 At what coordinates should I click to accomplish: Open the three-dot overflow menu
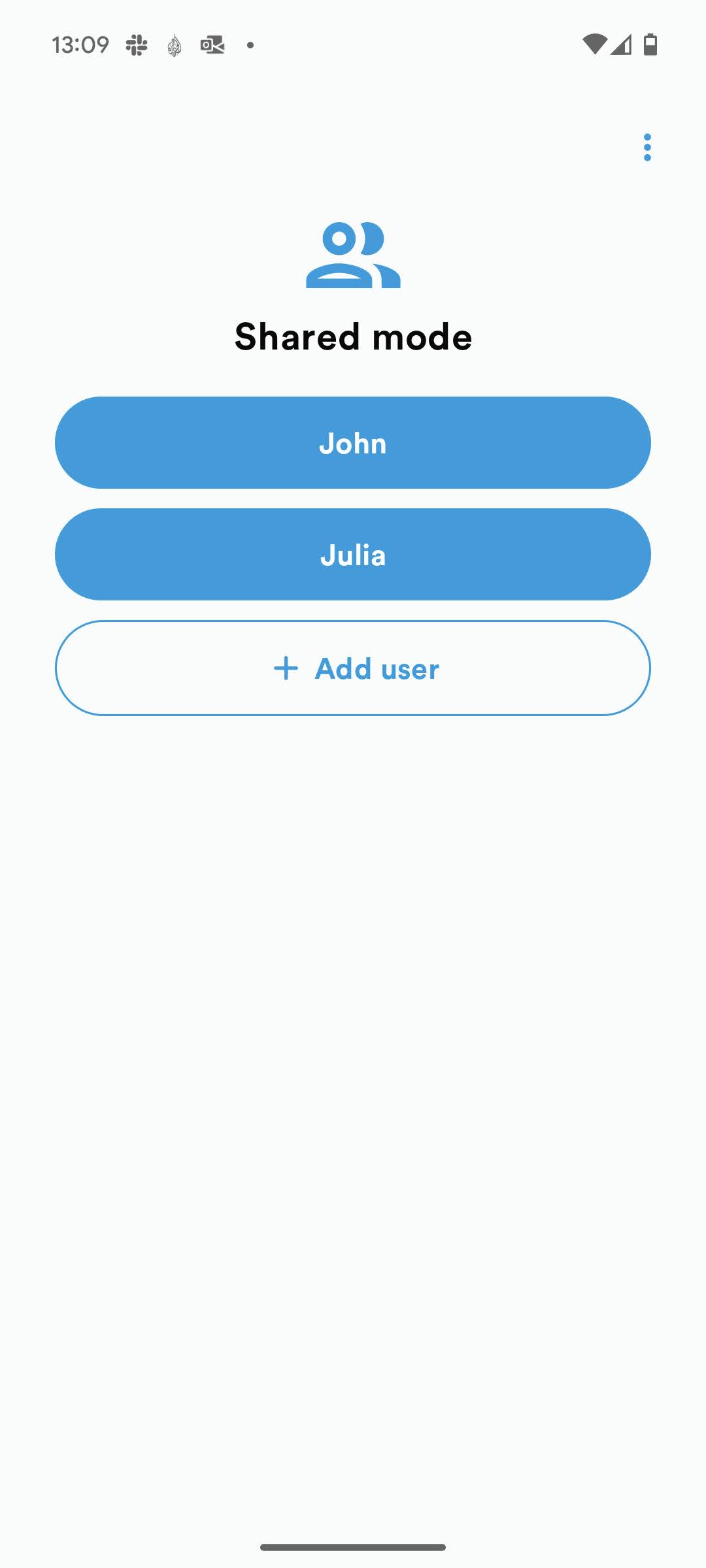click(x=647, y=148)
